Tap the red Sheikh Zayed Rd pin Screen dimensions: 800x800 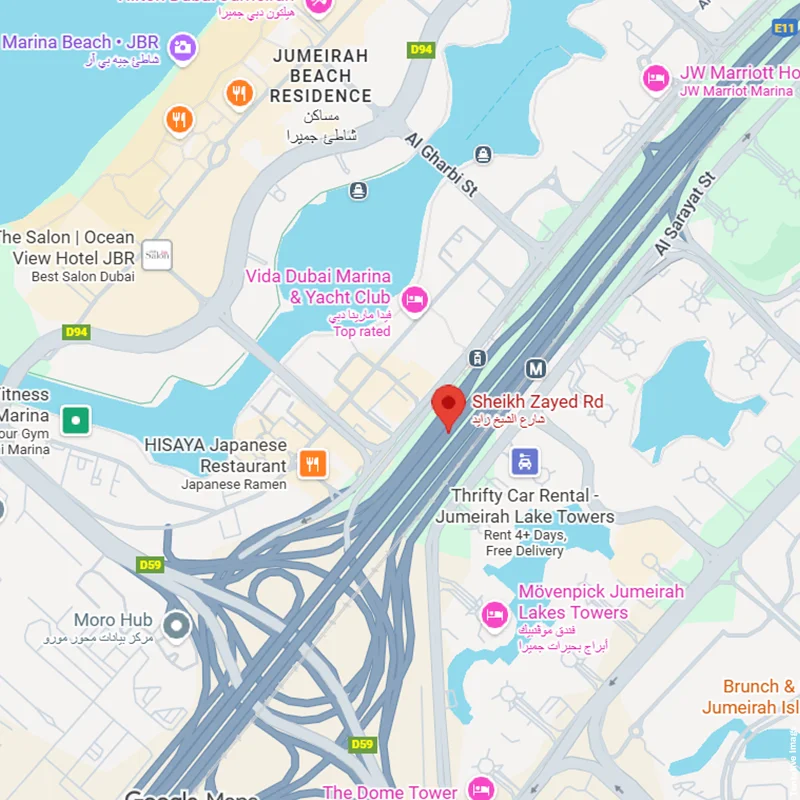[x=448, y=405]
